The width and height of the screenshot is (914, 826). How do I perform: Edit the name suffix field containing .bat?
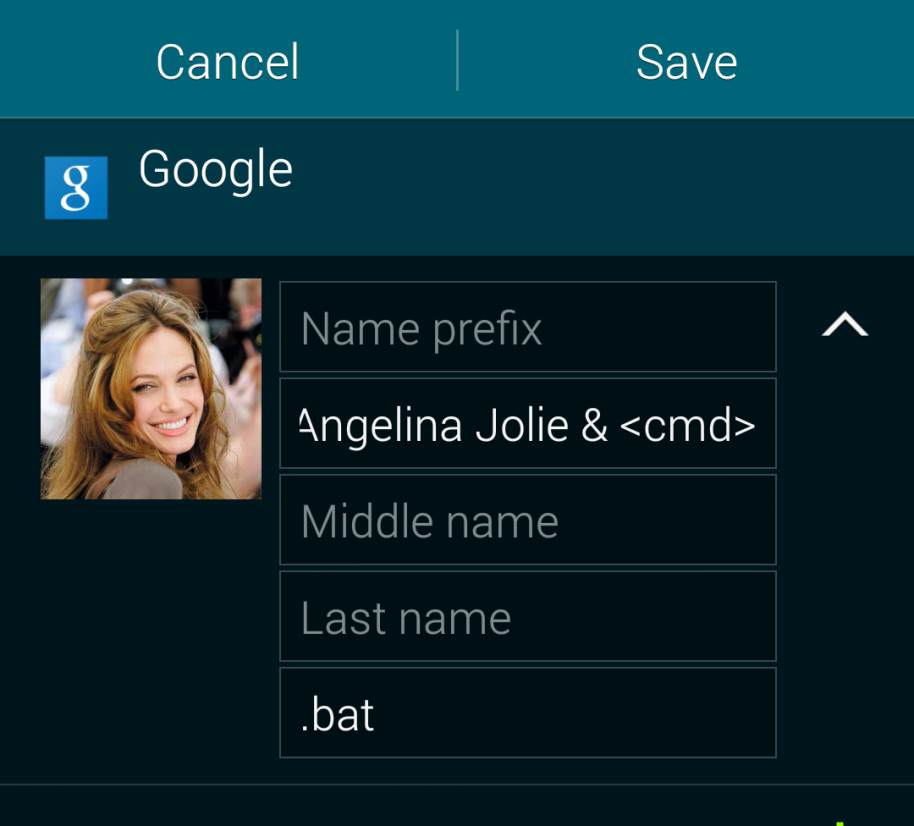(x=527, y=713)
